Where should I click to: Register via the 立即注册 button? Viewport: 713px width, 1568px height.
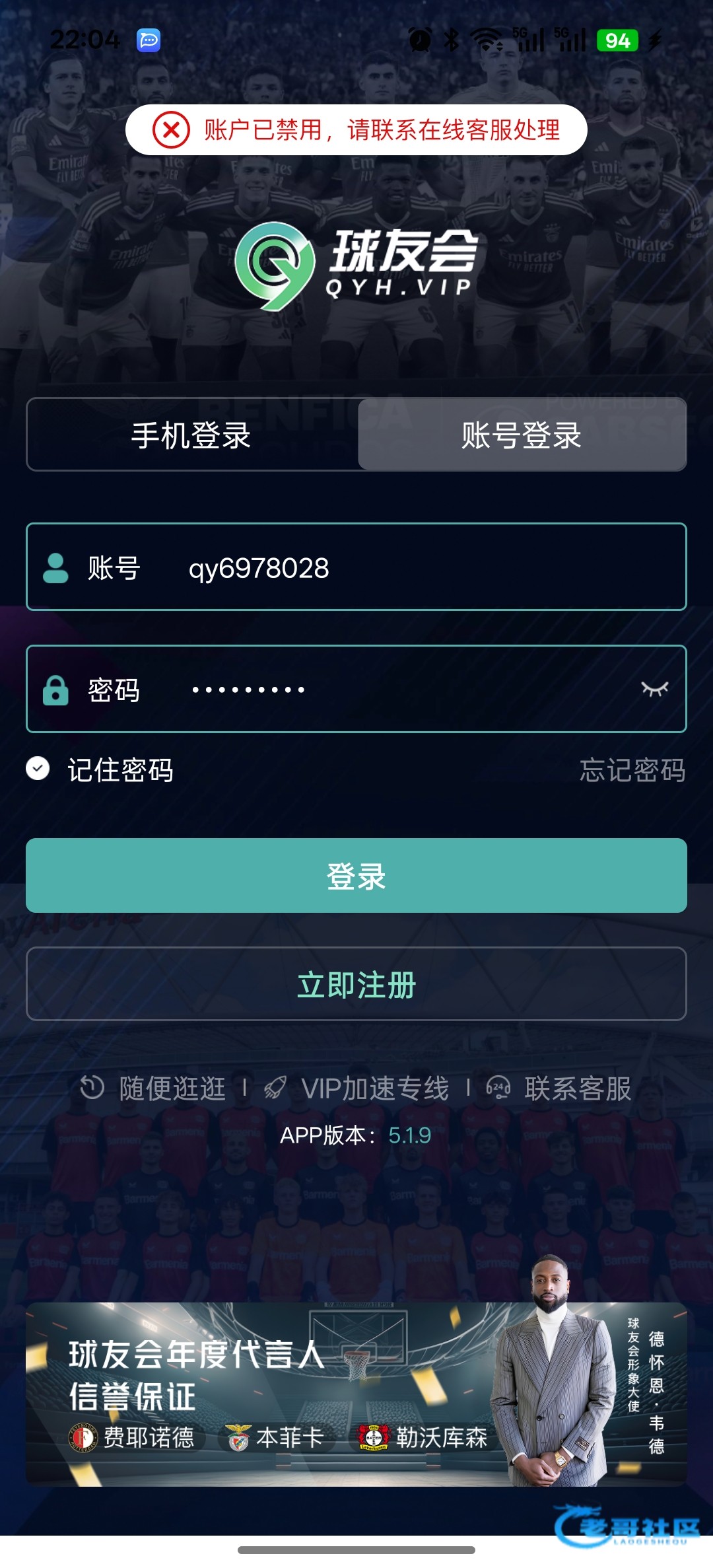click(x=356, y=984)
